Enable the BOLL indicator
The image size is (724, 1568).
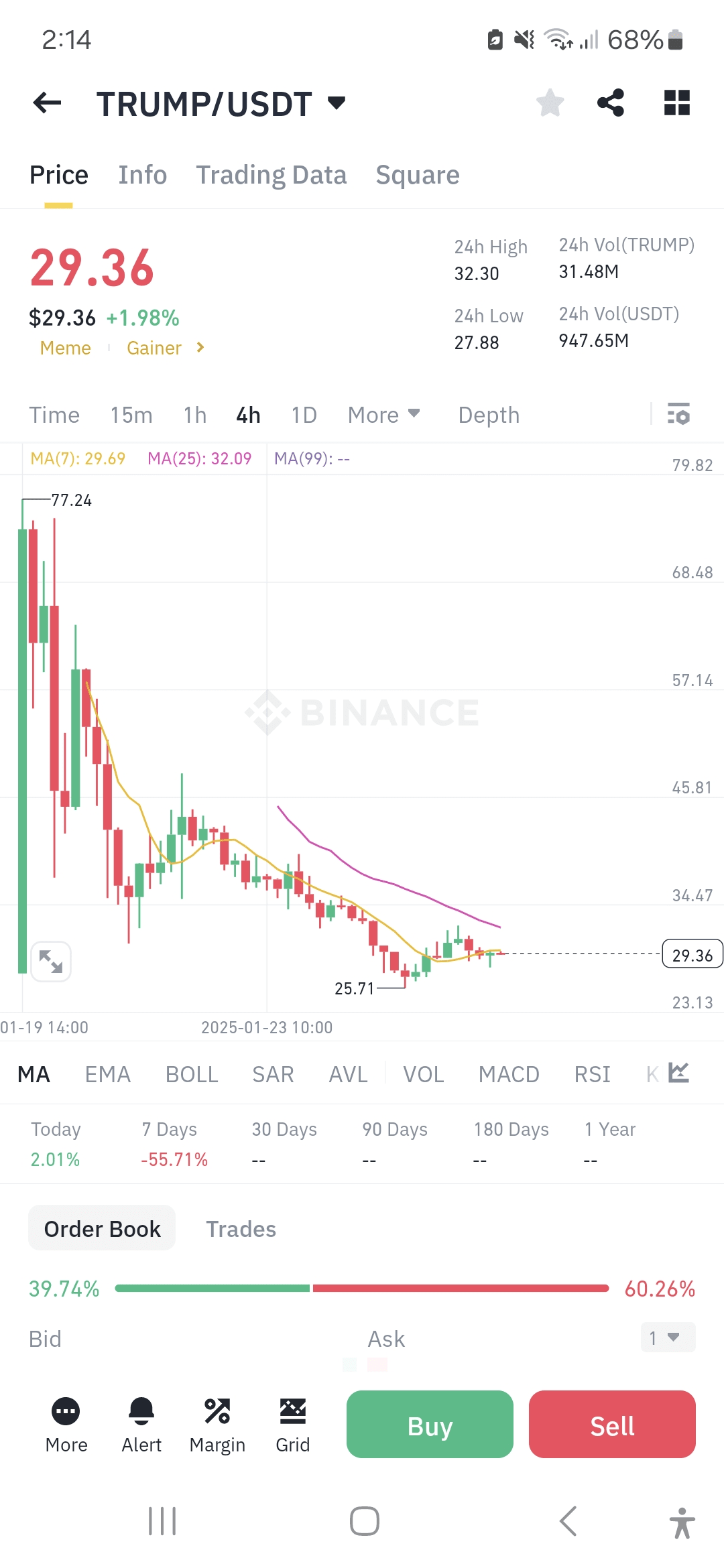point(192,1075)
